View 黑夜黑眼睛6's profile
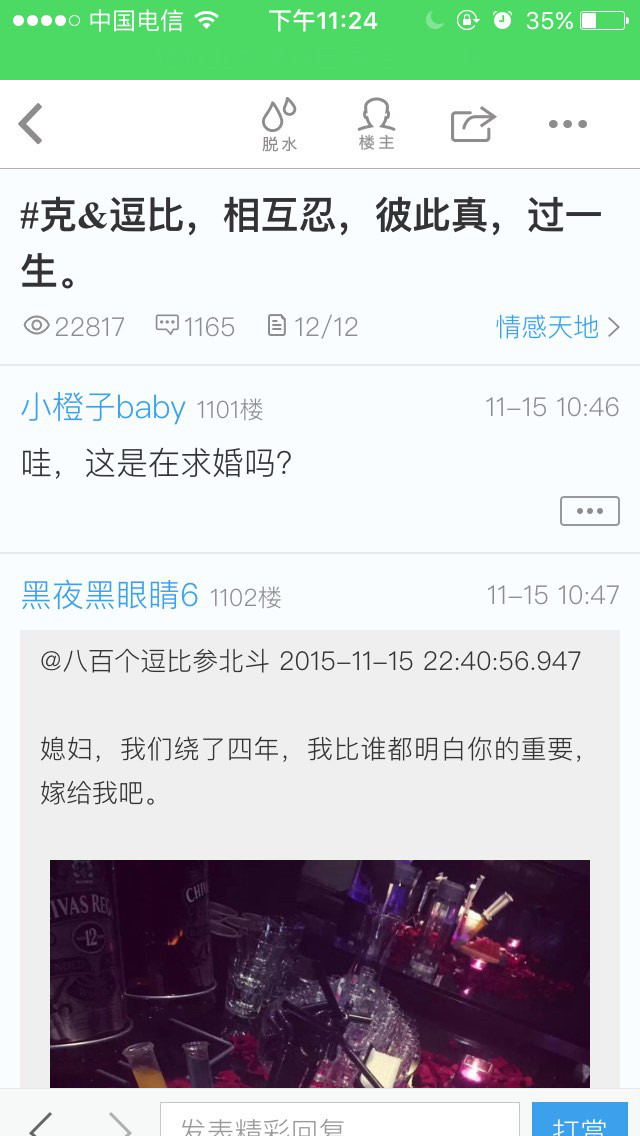Viewport: 640px width, 1136px height. tap(110, 596)
